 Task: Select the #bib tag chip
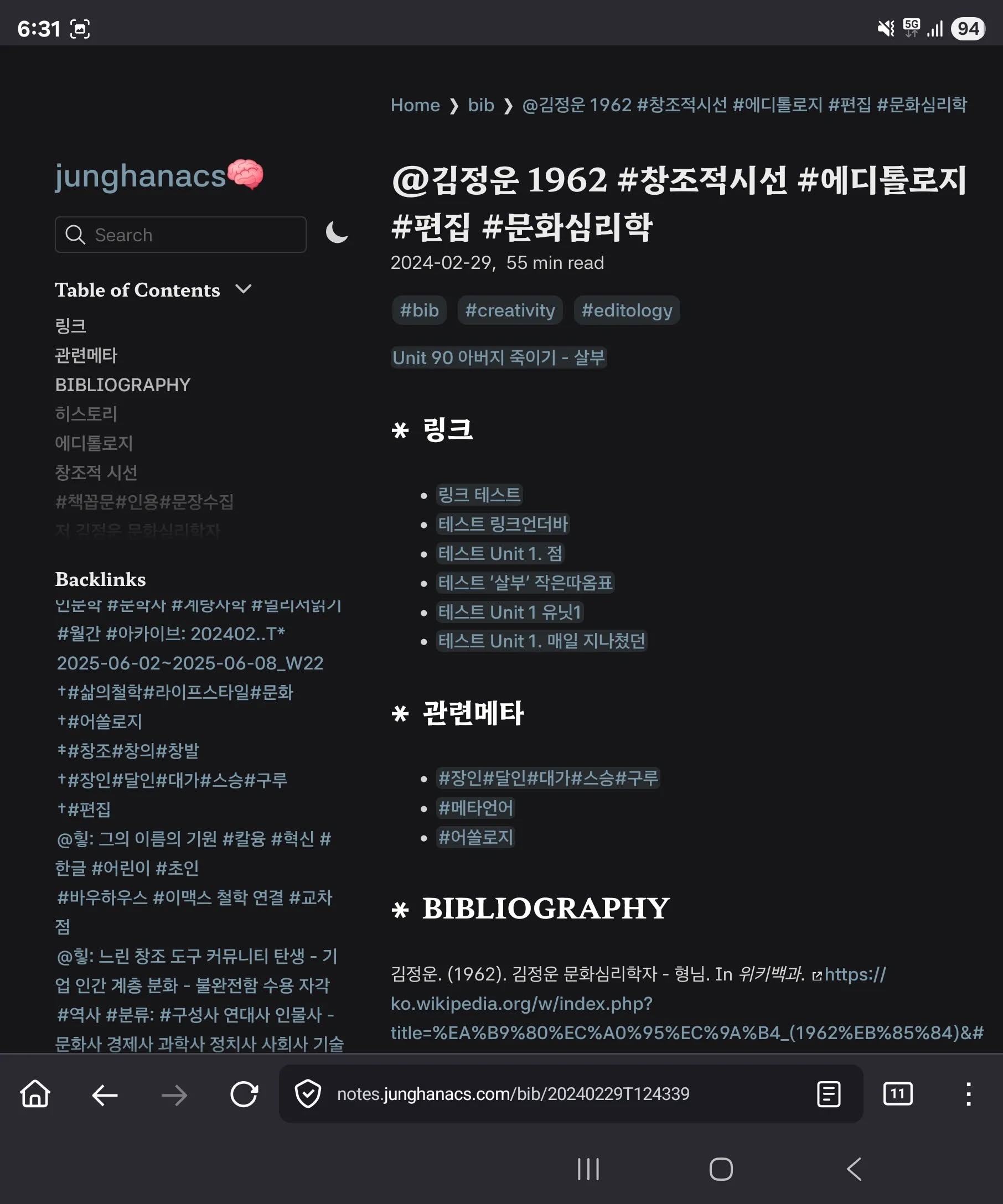click(418, 310)
